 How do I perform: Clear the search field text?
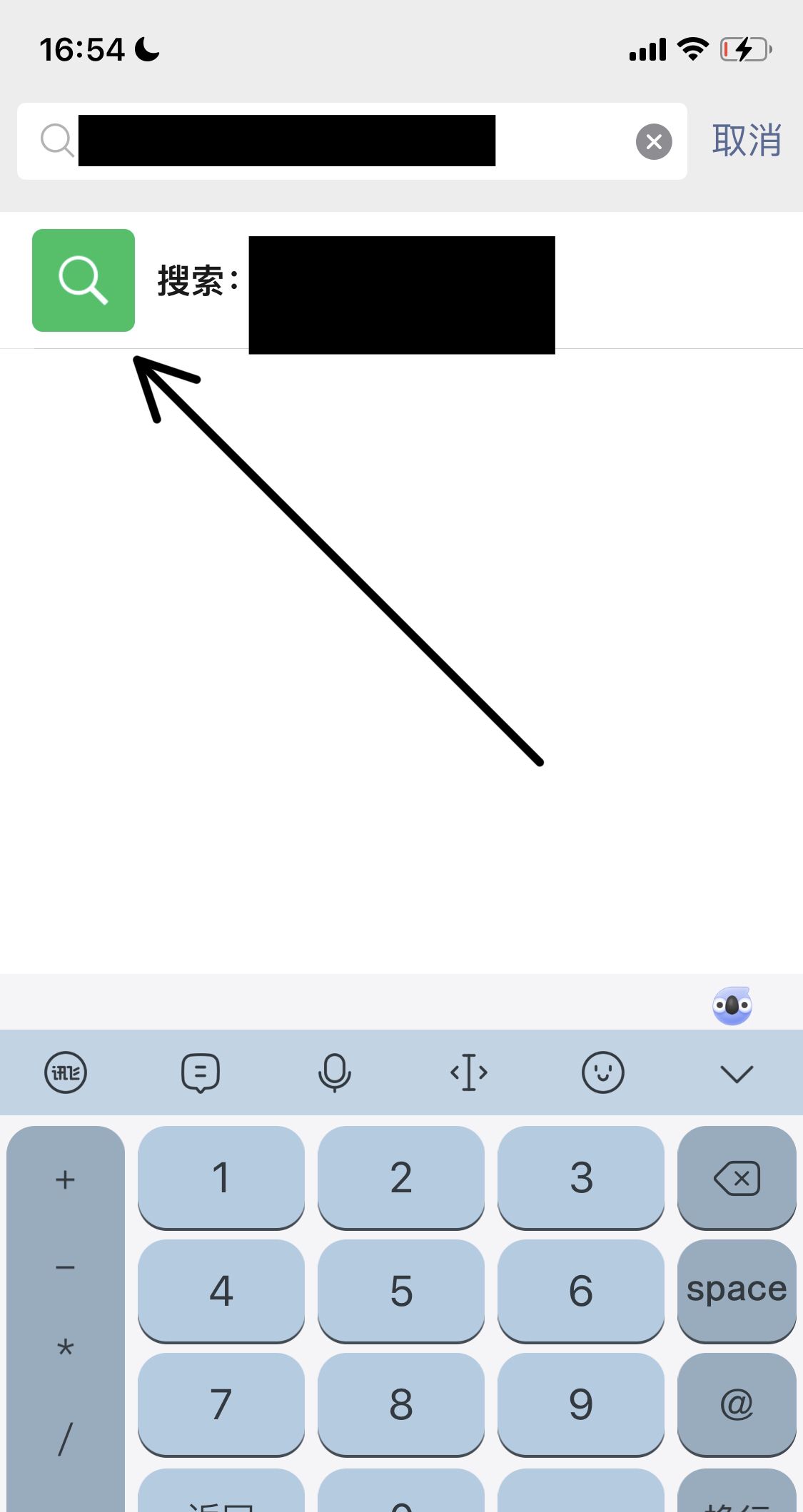coord(654,141)
